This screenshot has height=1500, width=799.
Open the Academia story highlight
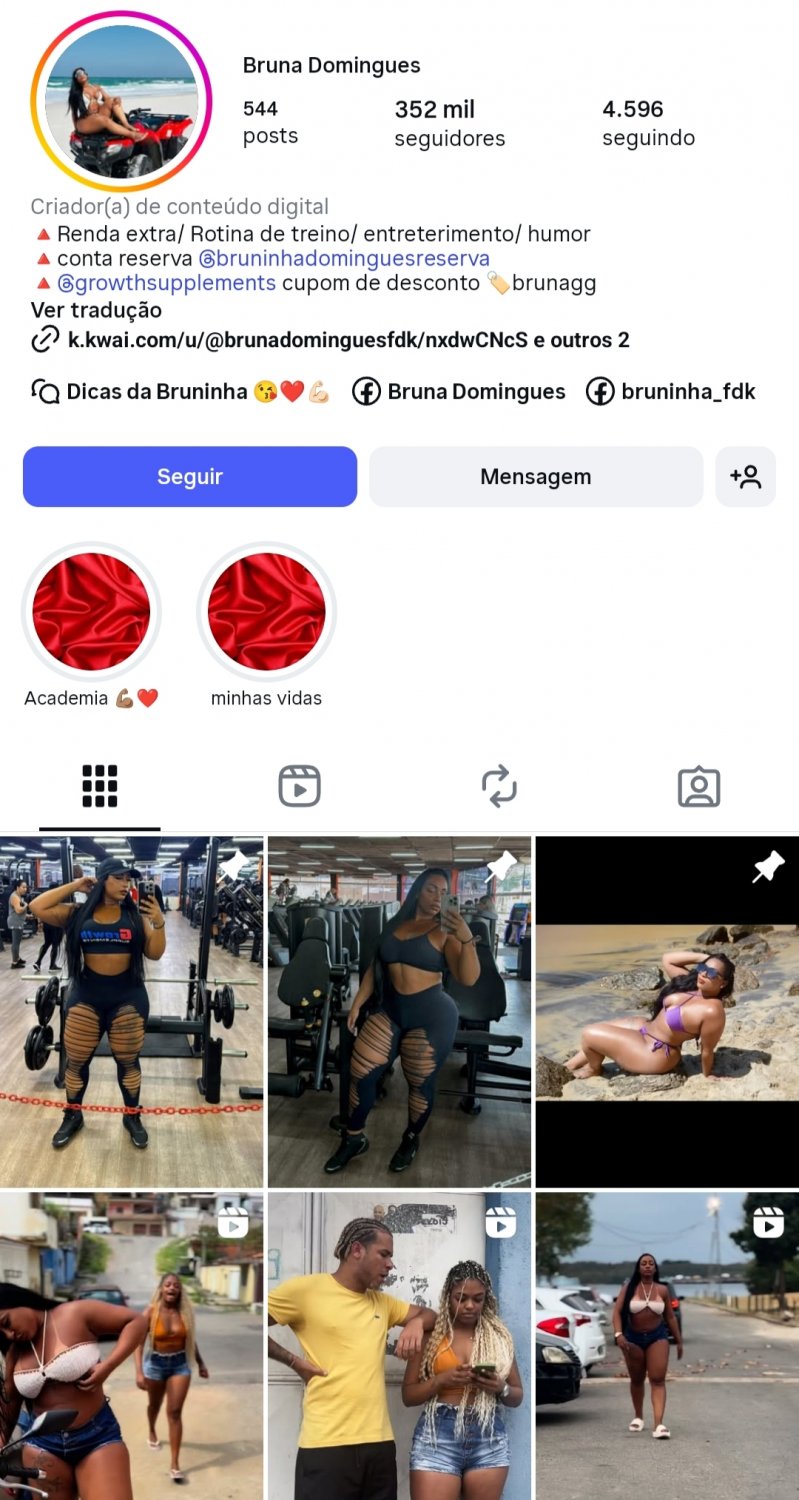(x=91, y=612)
